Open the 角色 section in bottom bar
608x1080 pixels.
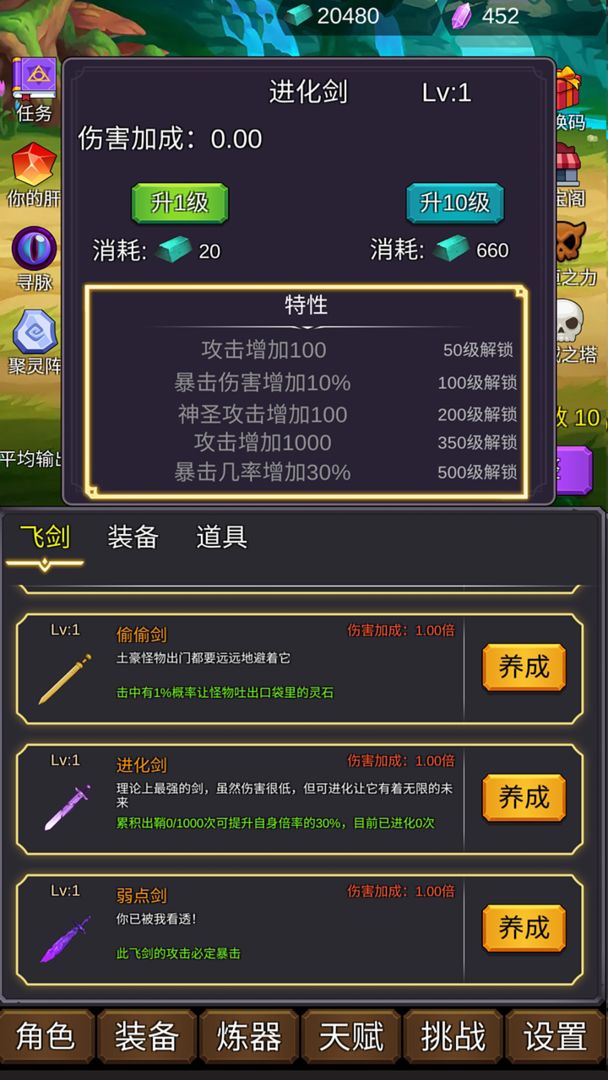tap(46, 1037)
